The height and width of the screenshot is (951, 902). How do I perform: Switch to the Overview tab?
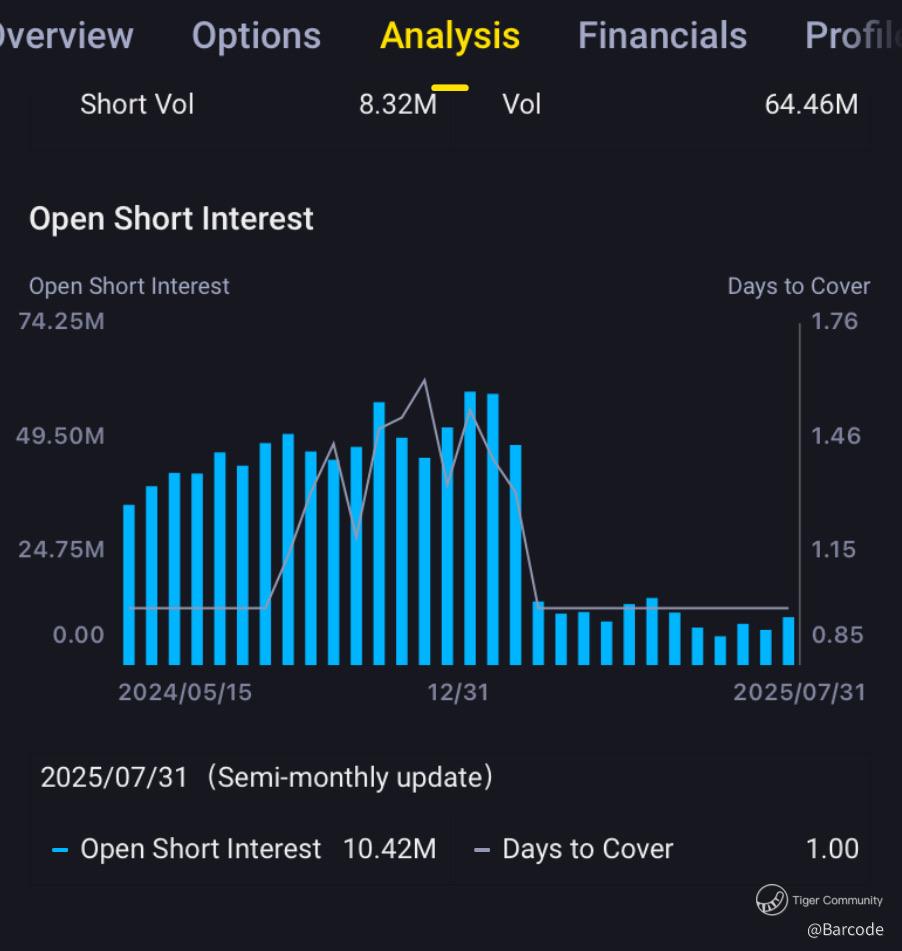66,36
